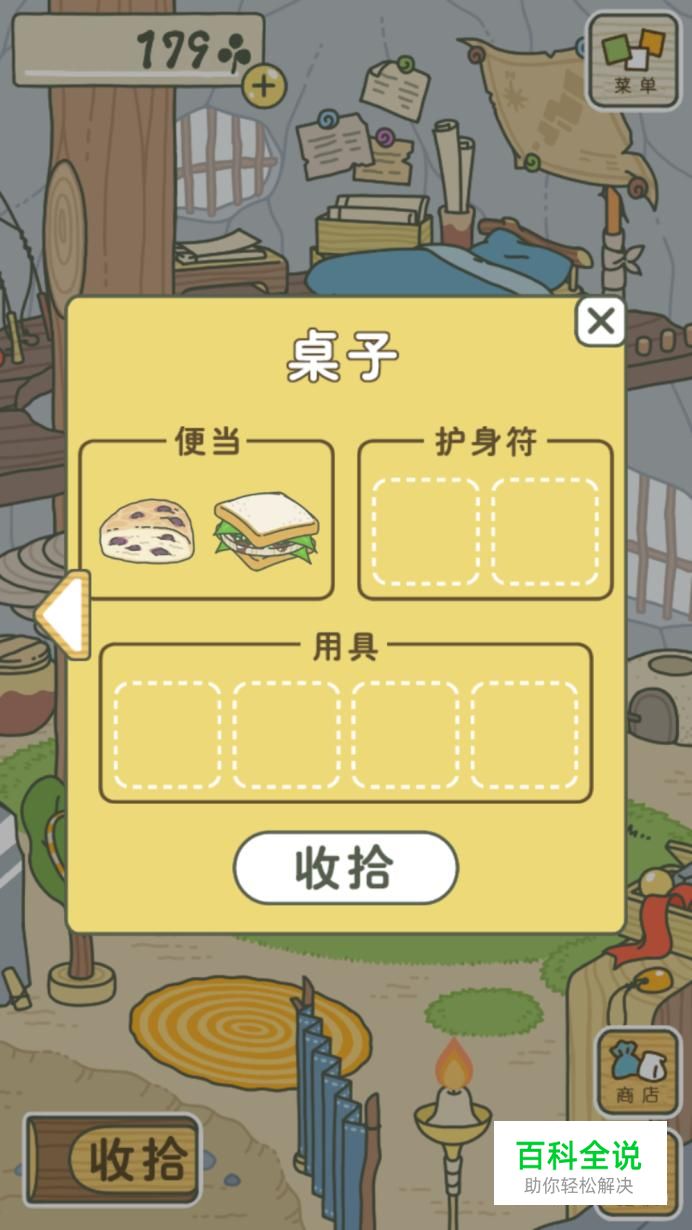The height and width of the screenshot is (1230, 692).
Task: Tap the first empty 护身符 slot
Action: point(426,531)
